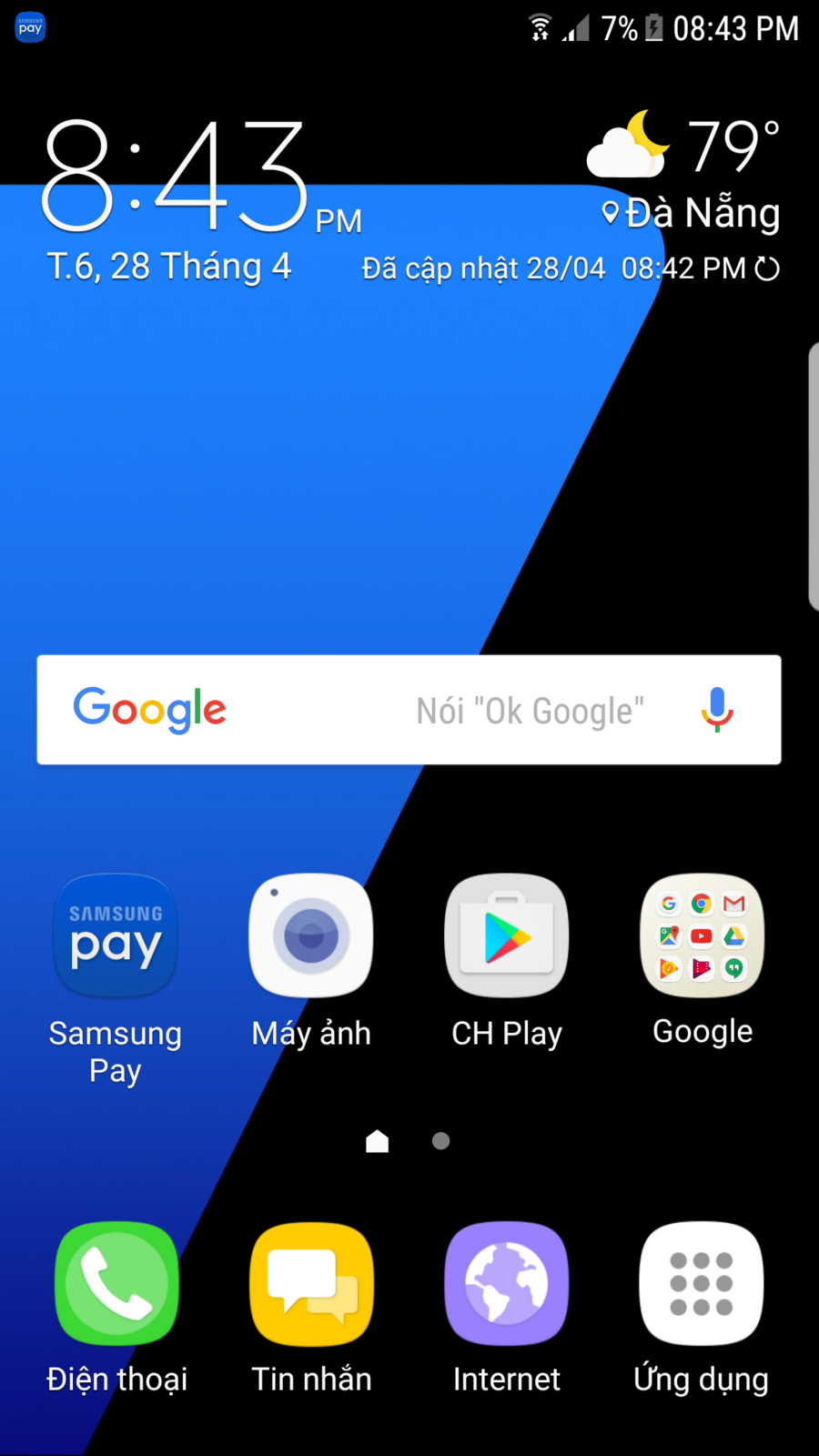Go to the second home page dot
Screen dimensions: 819x1456
click(440, 1141)
